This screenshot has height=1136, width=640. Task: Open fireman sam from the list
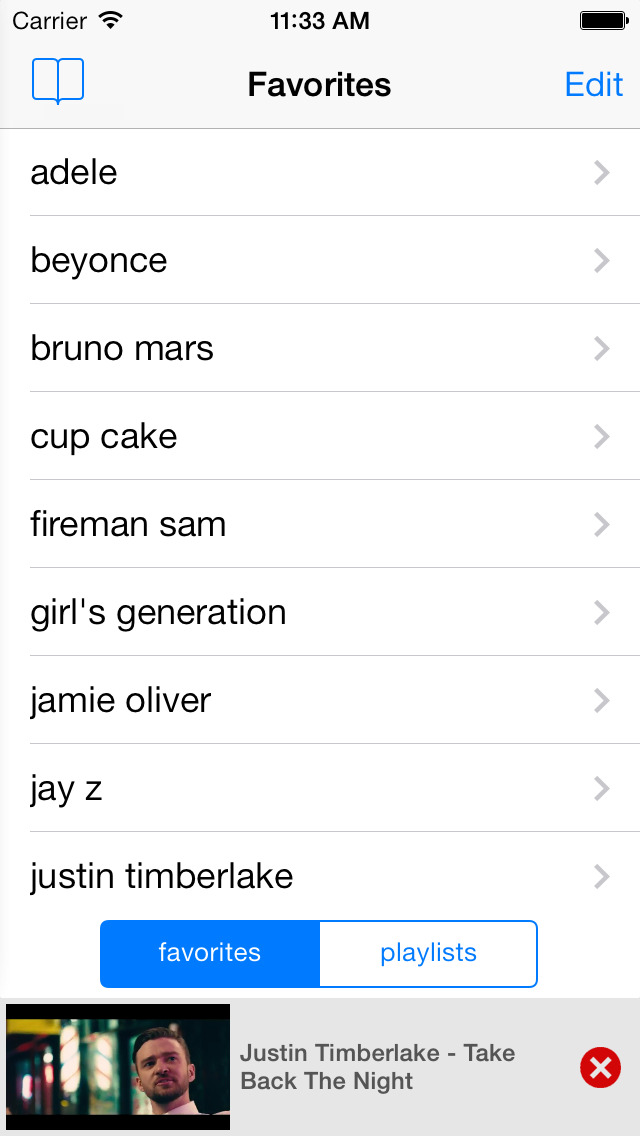point(320,524)
